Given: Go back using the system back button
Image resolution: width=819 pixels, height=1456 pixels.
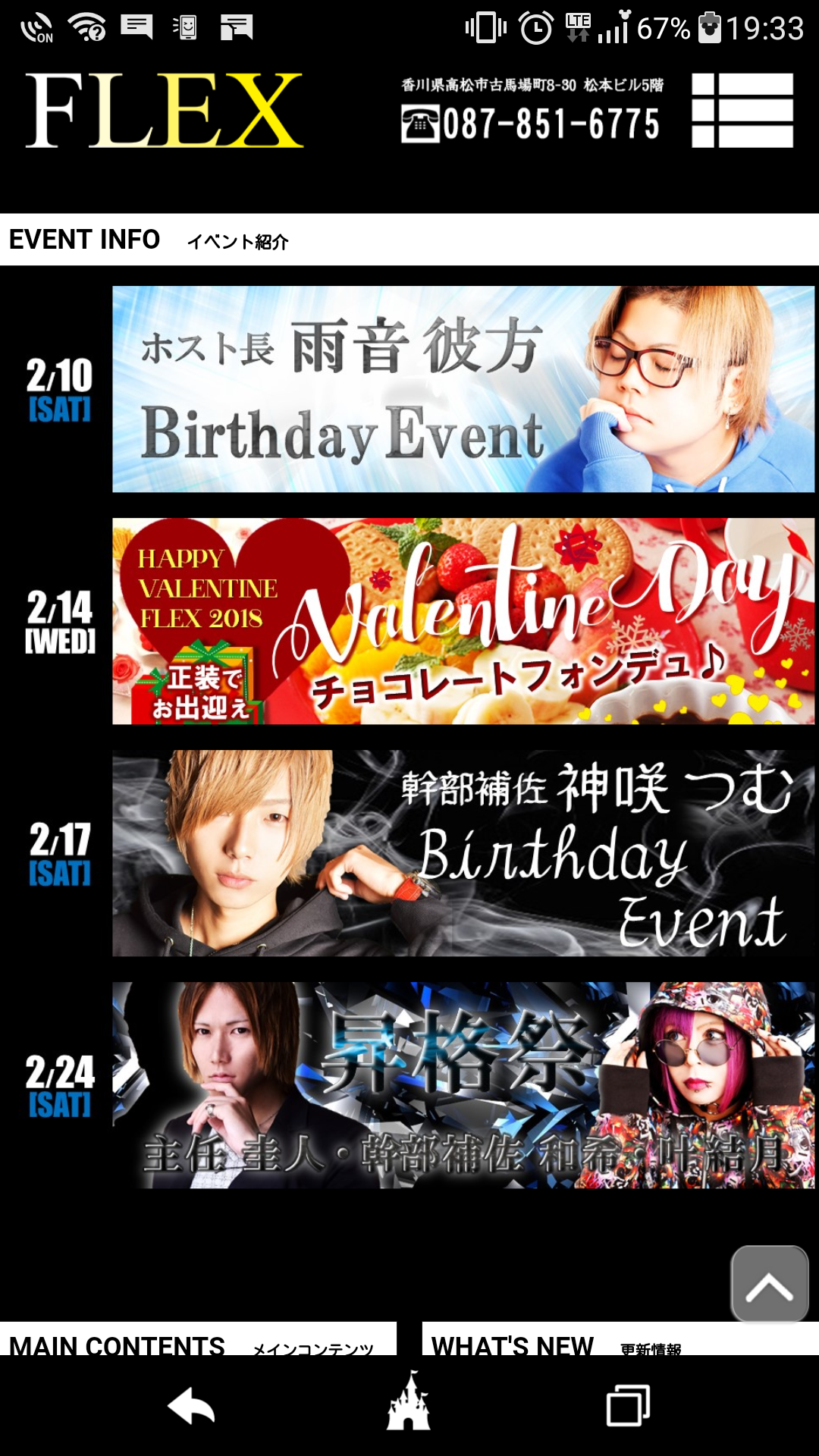Looking at the screenshot, I should tap(191, 1407).
